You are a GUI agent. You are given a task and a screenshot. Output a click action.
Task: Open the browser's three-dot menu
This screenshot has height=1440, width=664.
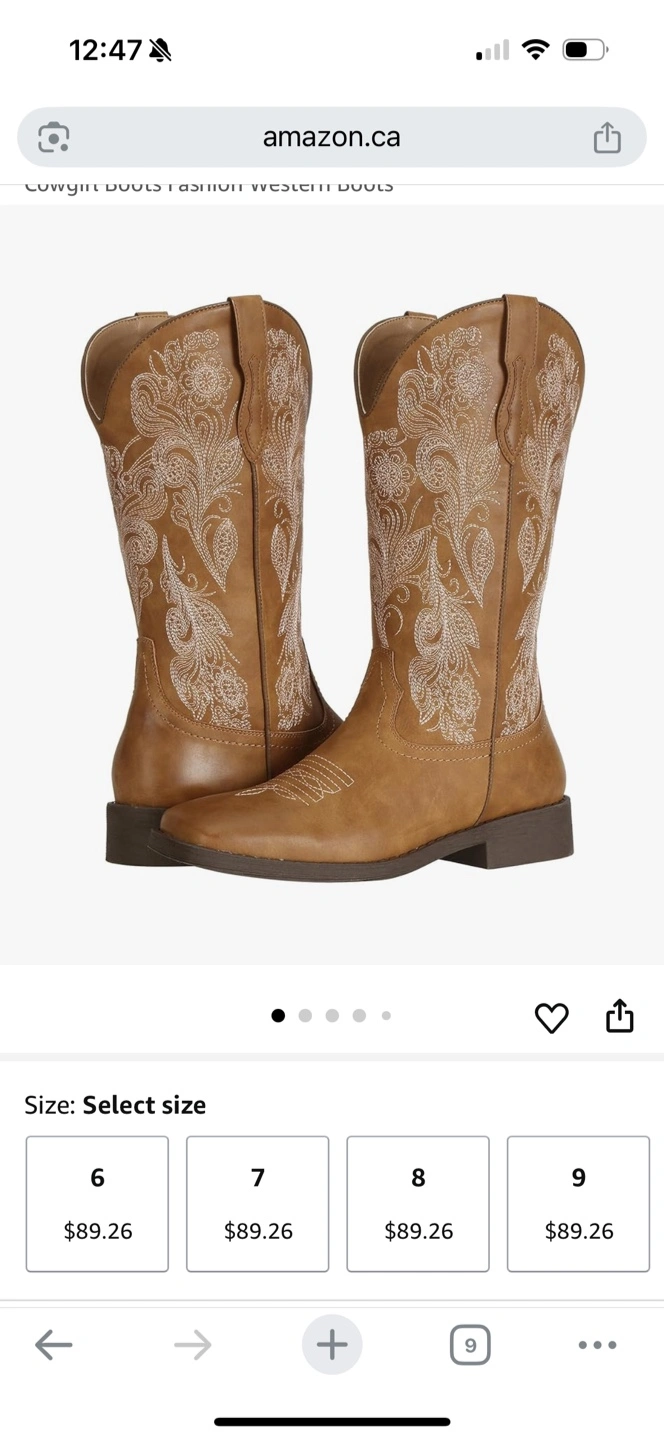(x=598, y=1345)
